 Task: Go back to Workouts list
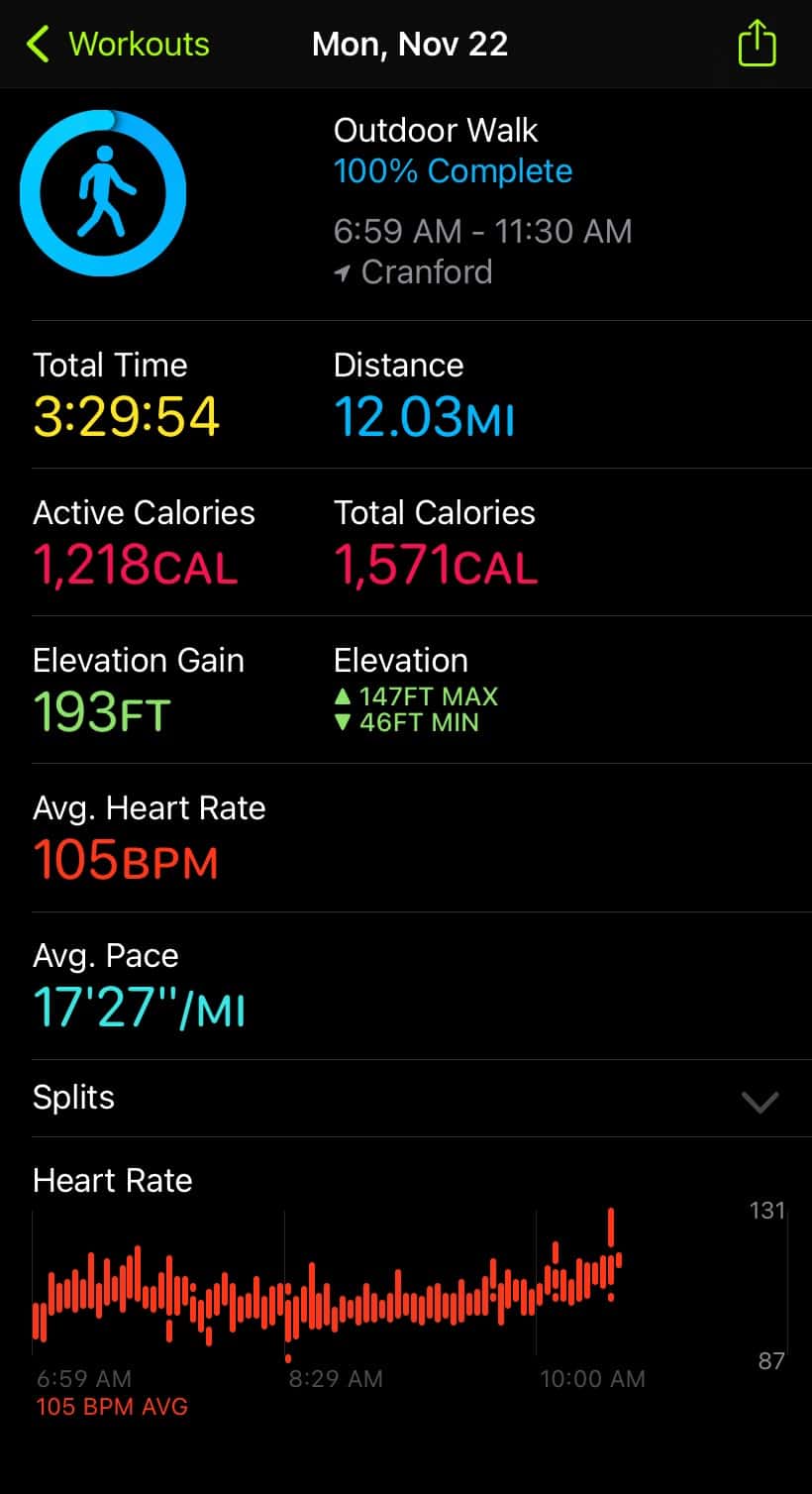tap(118, 45)
